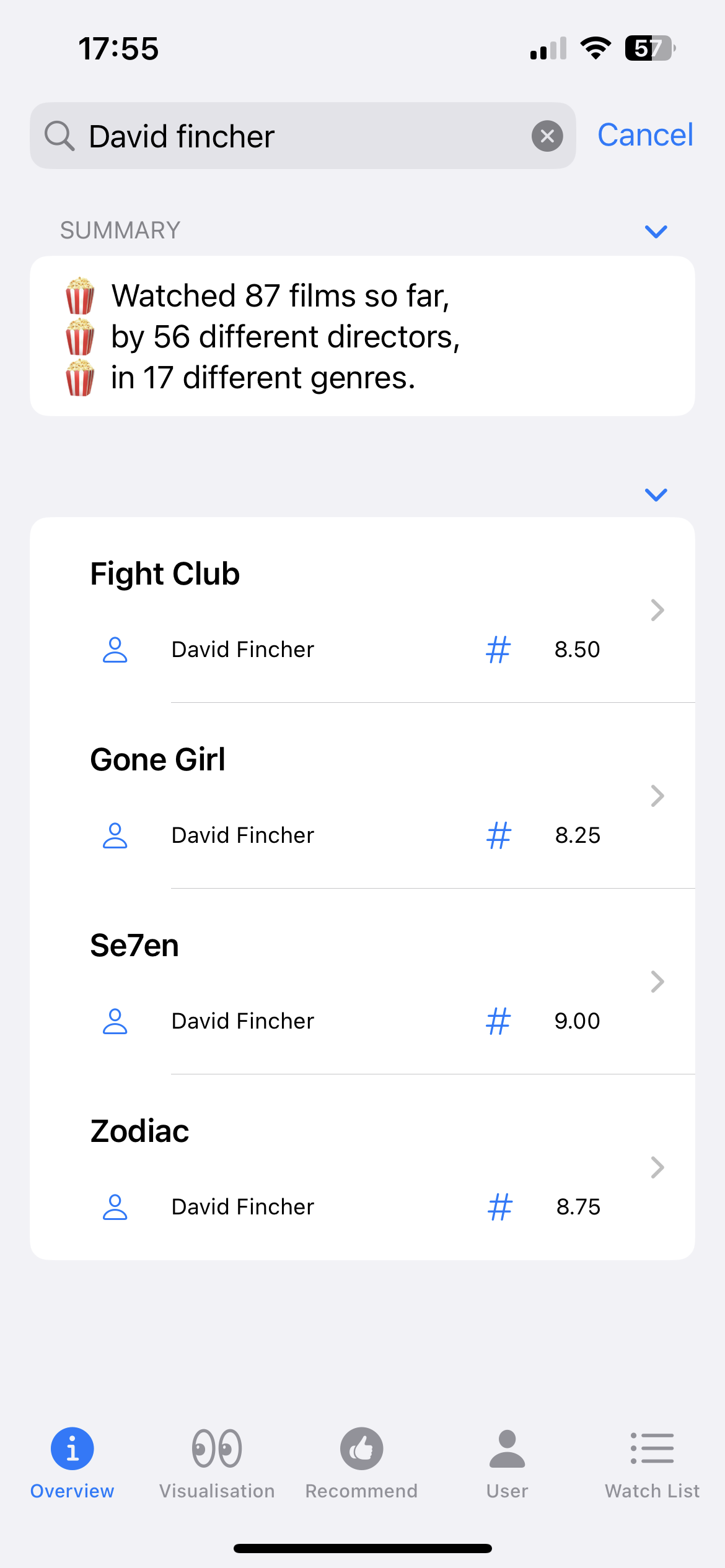Screen dimensions: 725x1568
Task: Collapse the film results list chevron
Action: [x=656, y=495]
